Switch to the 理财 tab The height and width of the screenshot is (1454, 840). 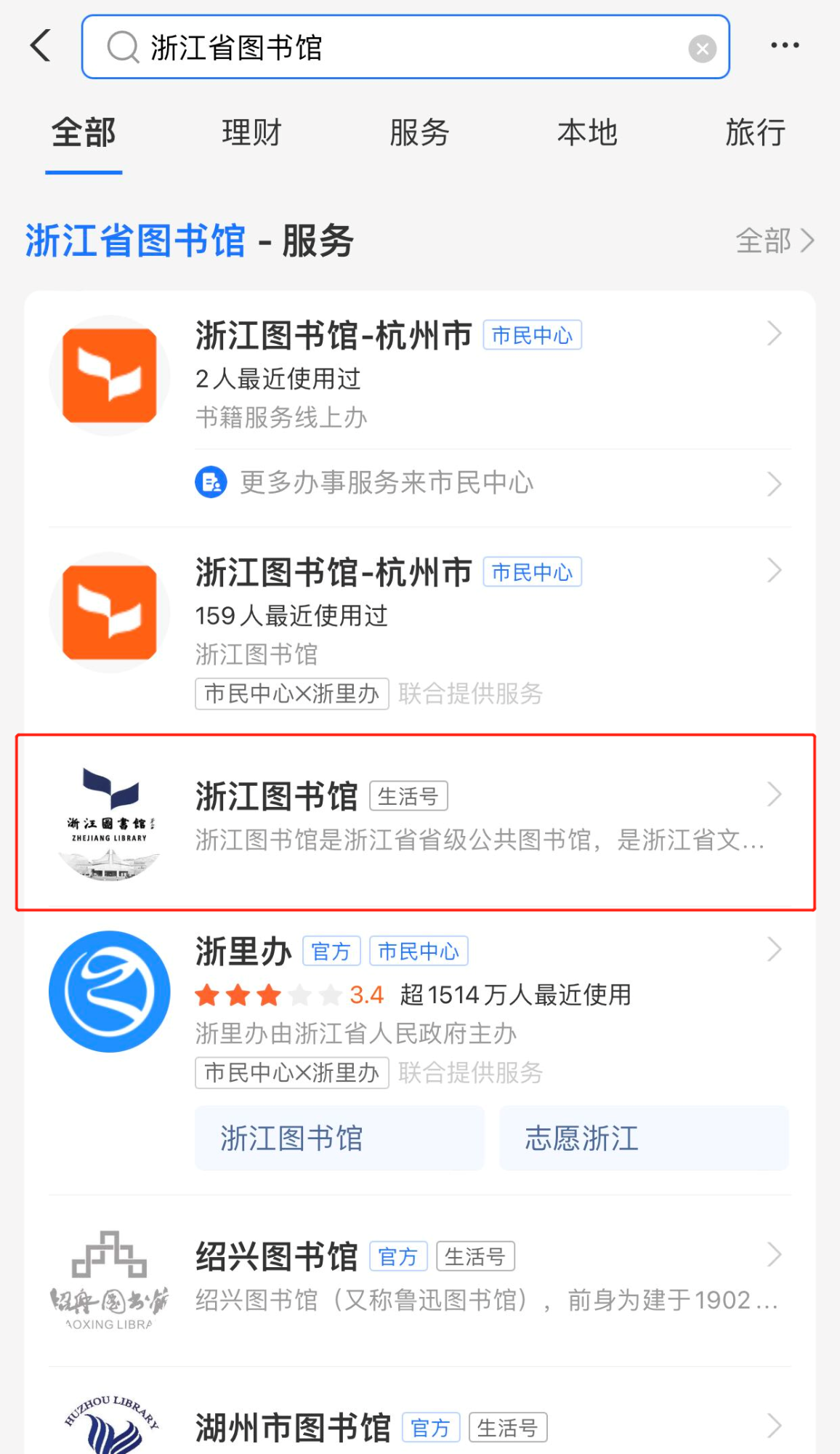[x=251, y=133]
